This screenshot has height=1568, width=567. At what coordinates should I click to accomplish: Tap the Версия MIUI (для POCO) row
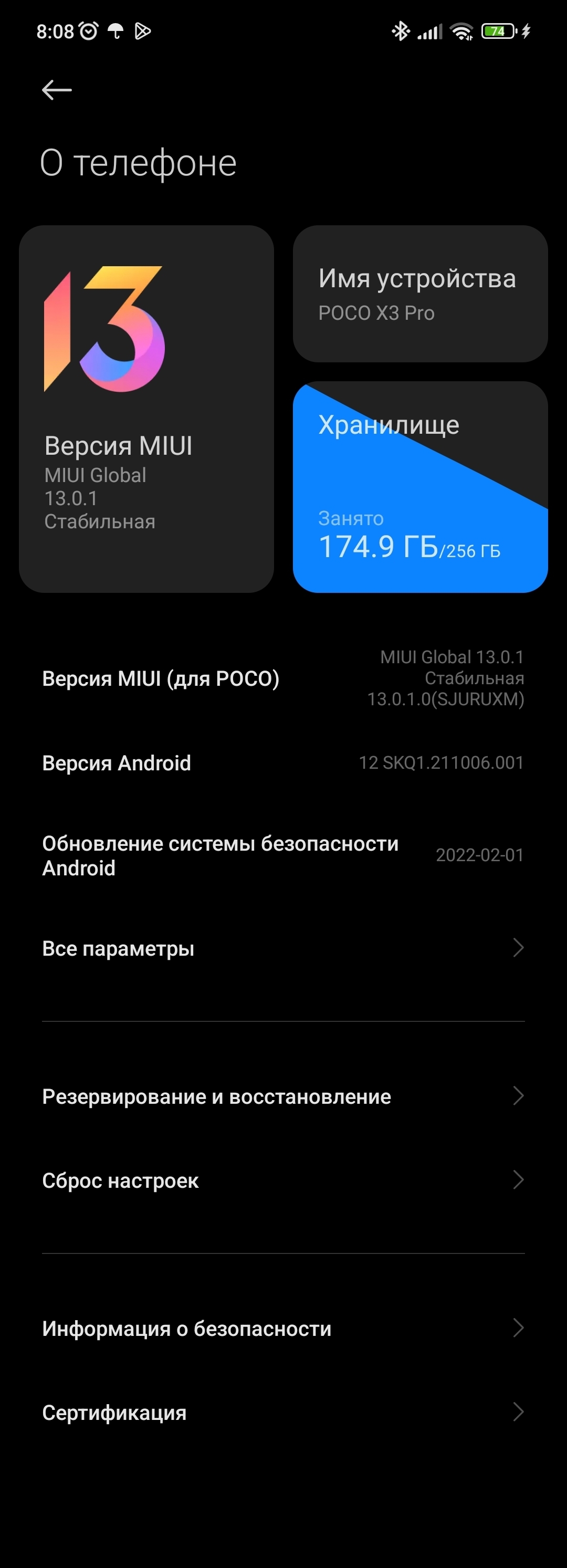[283, 678]
